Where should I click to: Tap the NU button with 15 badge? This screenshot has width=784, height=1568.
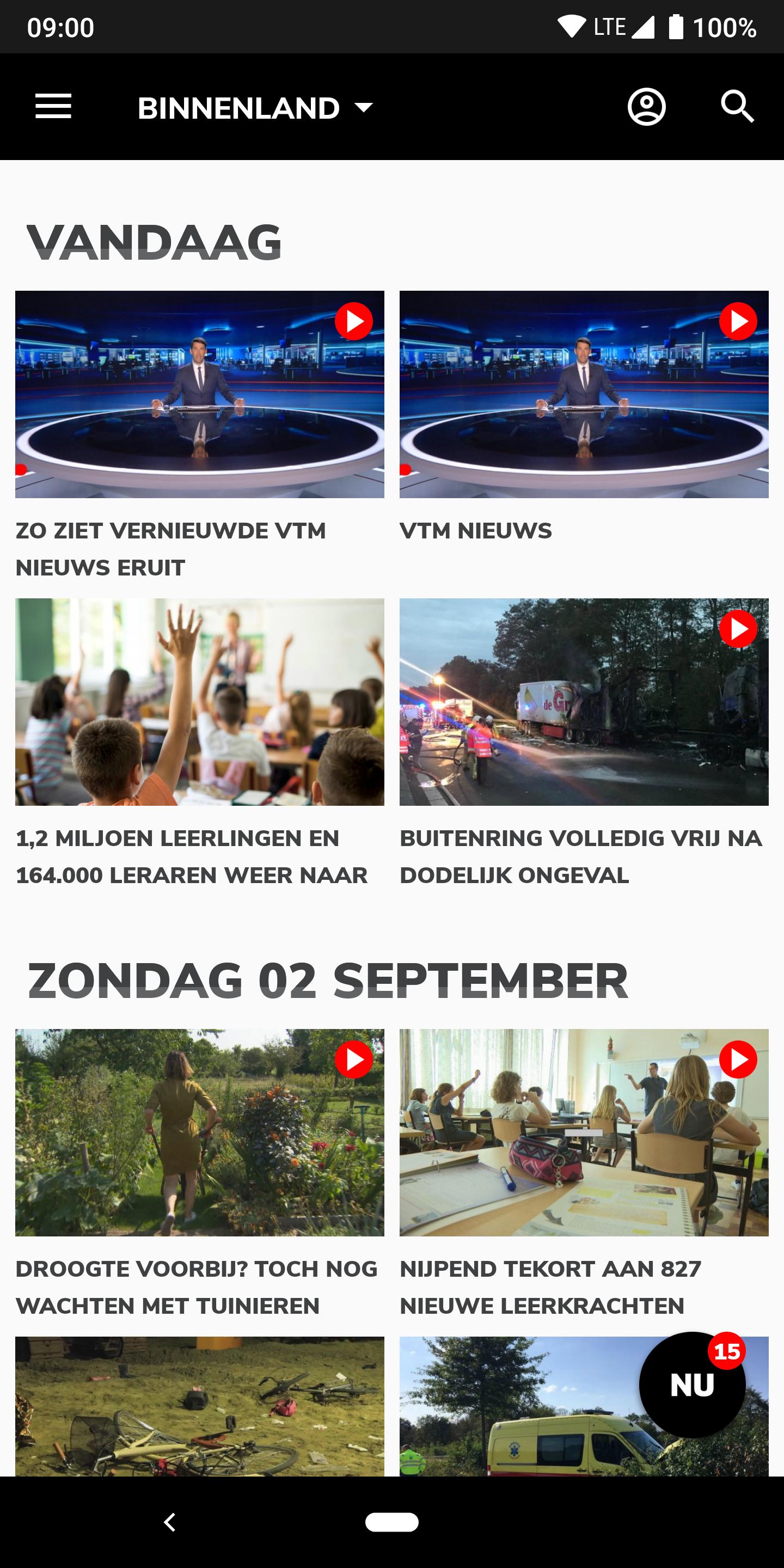coord(691,1386)
